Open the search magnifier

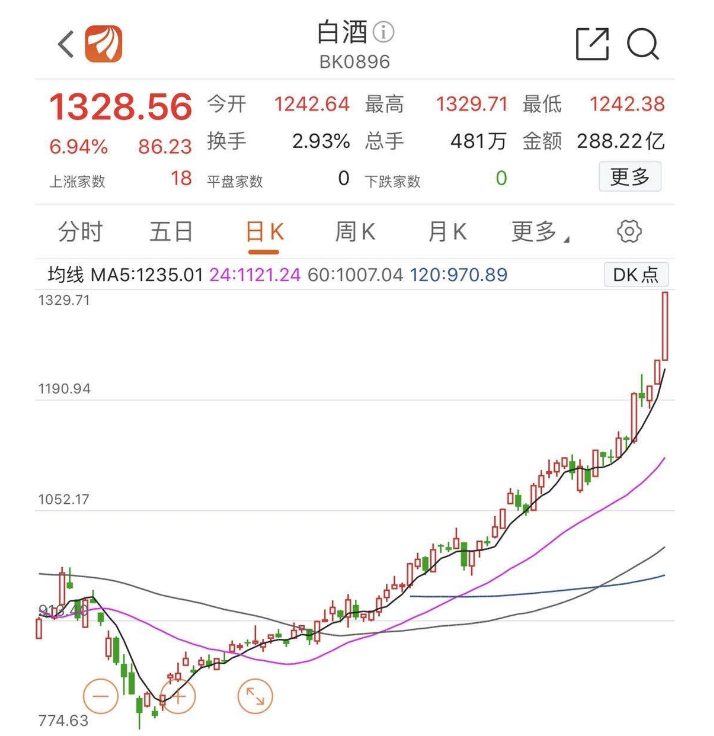coord(643,44)
